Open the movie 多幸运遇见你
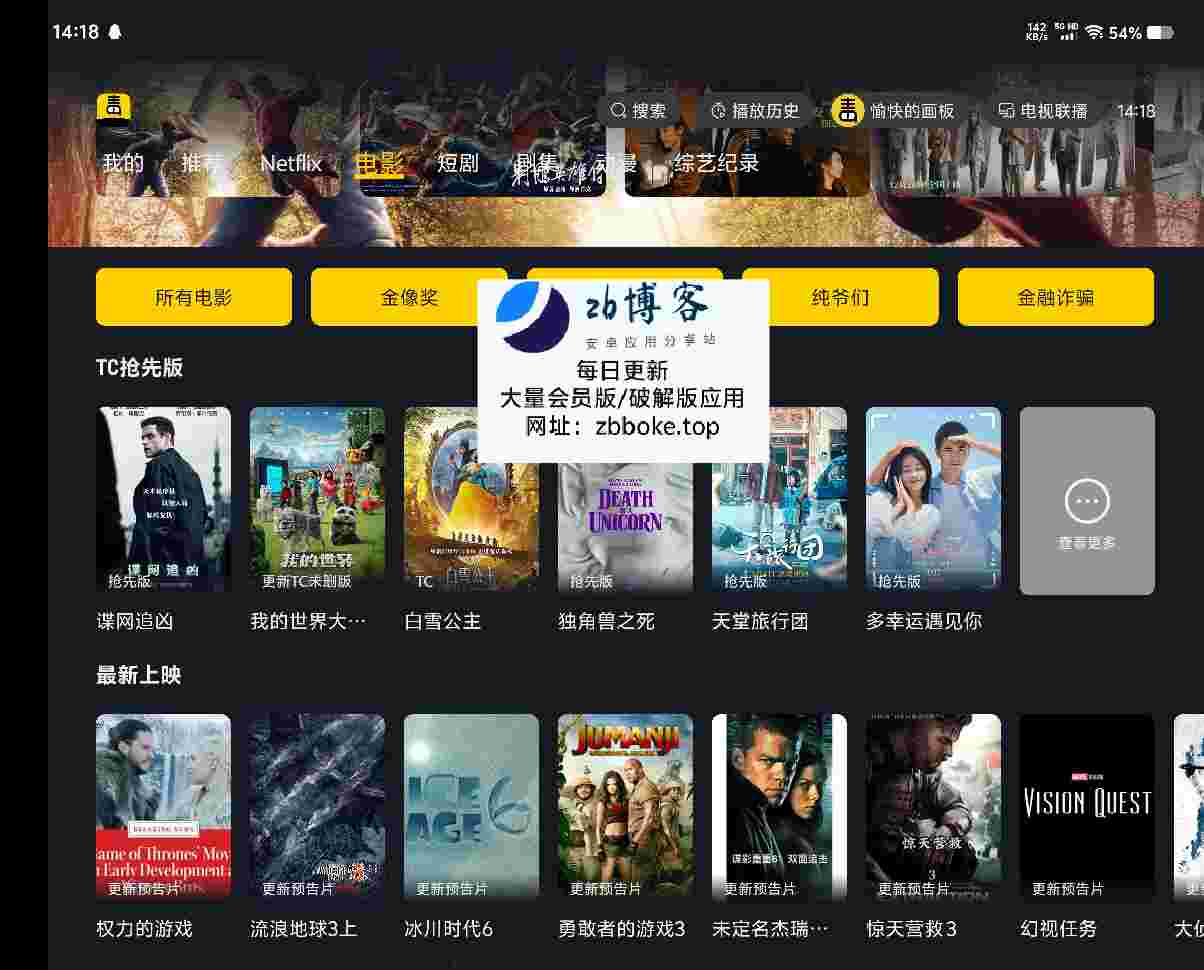1204x970 pixels. (x=933, y=500)
